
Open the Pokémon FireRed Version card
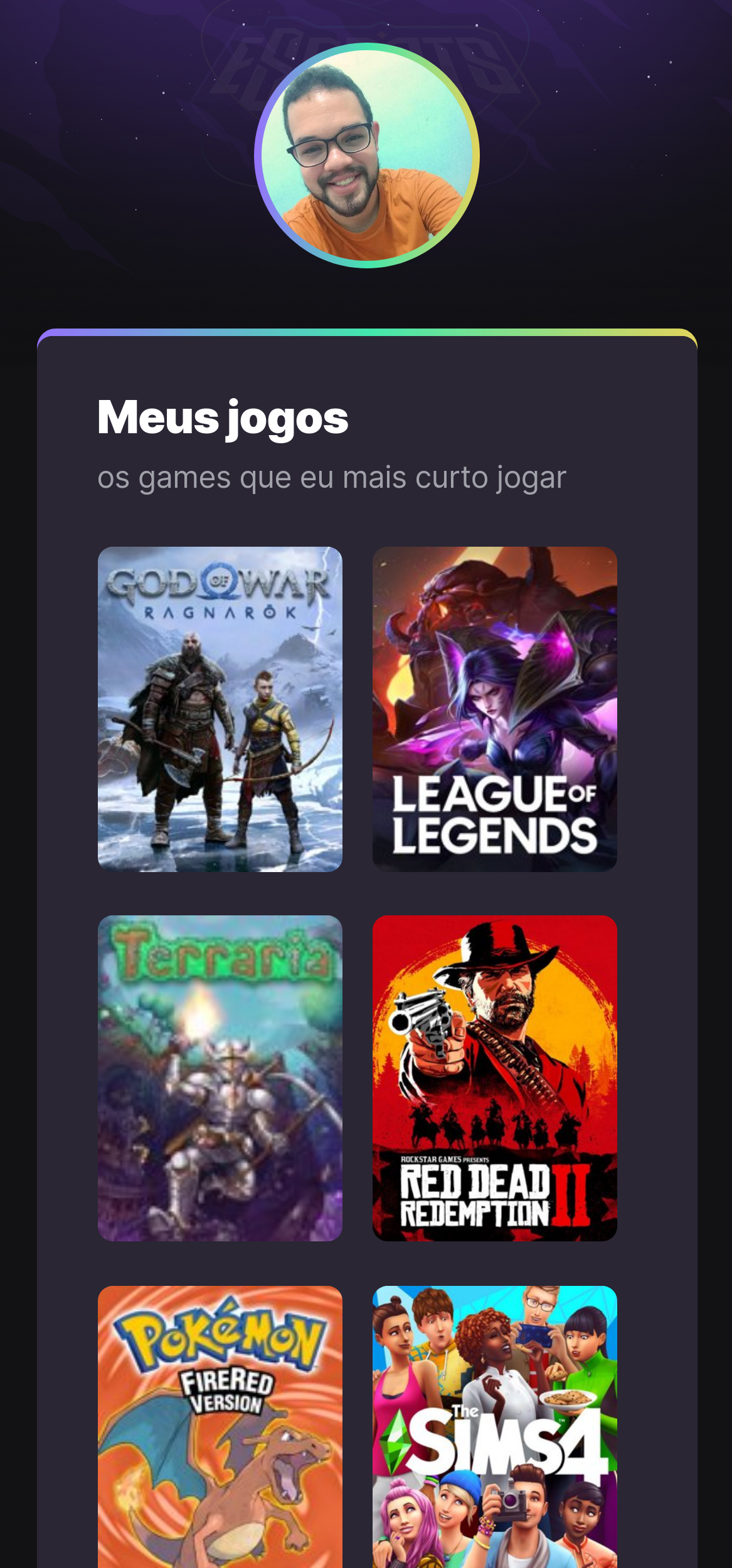click(220, 1426)
